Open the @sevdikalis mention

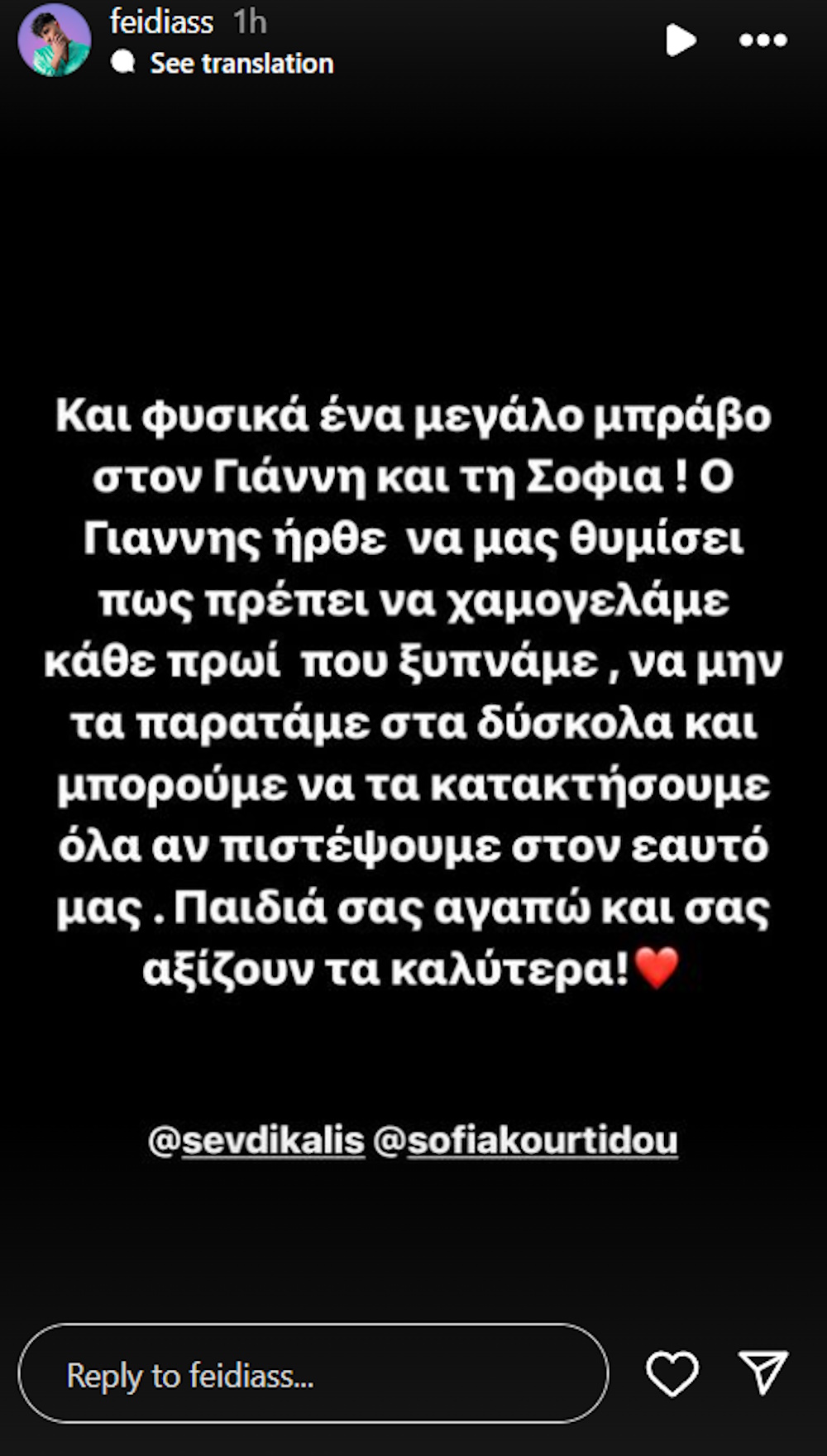(256, 1140)
